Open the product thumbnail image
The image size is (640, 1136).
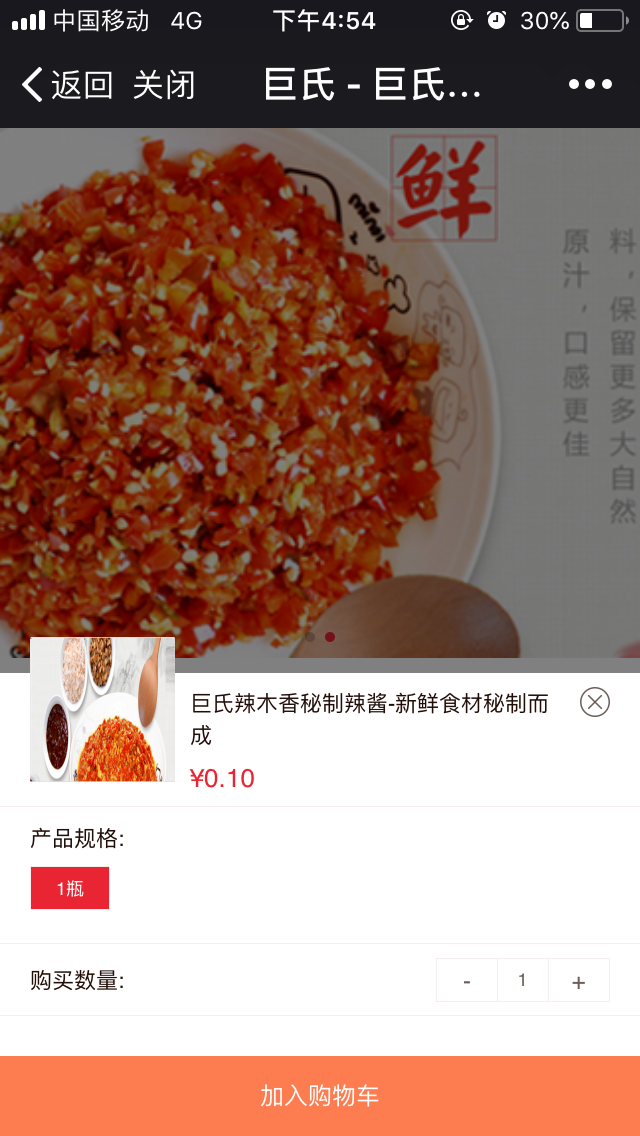click(x=103, y=709)
